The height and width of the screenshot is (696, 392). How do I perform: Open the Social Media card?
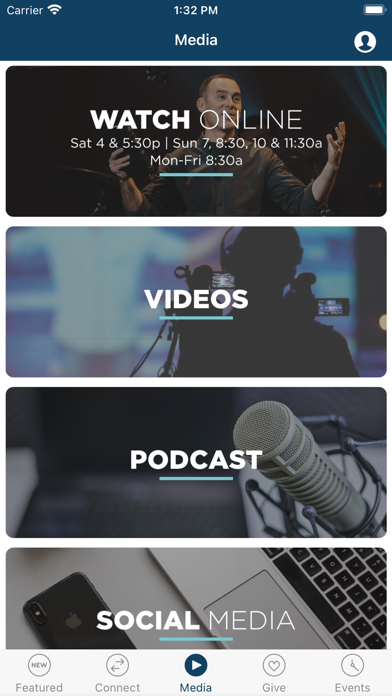[196, 599]
